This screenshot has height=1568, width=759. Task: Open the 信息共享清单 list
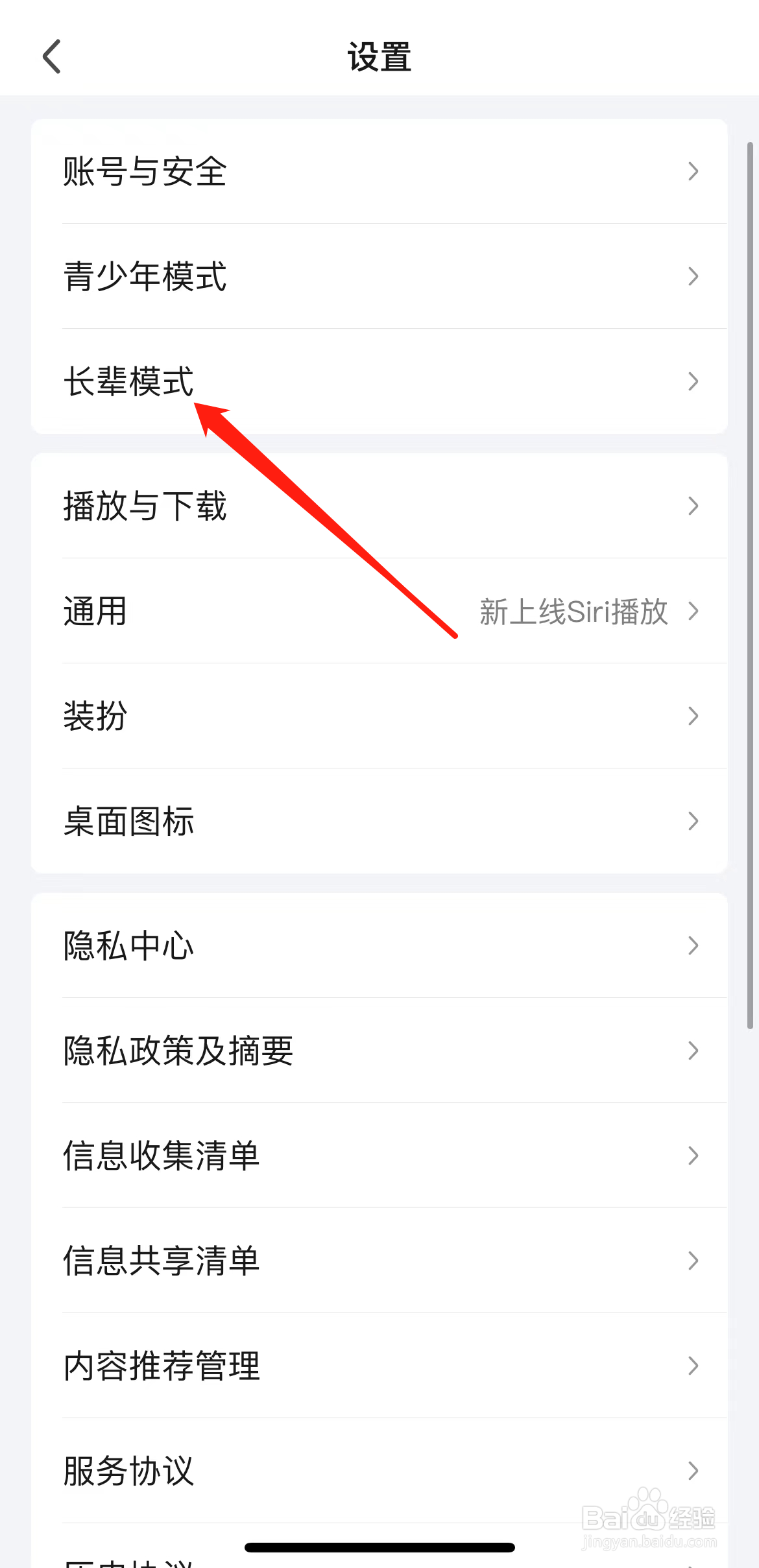tap(161, 1259)
